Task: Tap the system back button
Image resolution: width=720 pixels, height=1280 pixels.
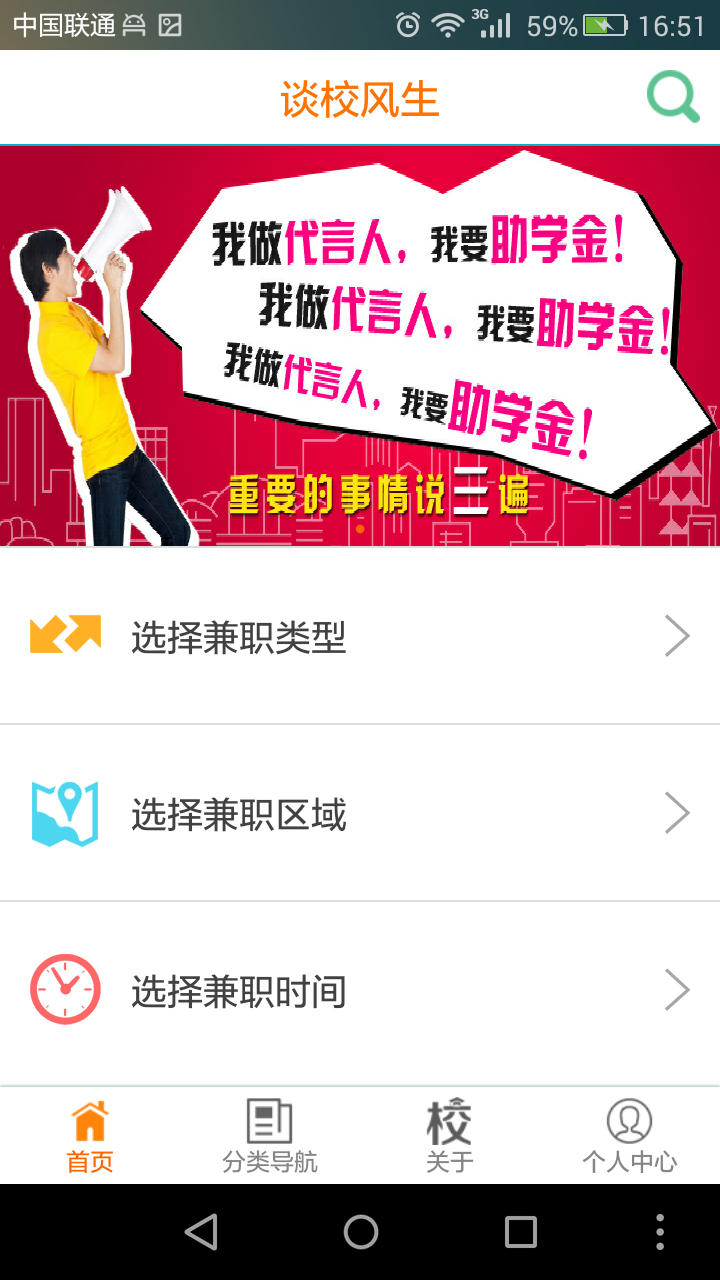Action: click(201, 1232)
